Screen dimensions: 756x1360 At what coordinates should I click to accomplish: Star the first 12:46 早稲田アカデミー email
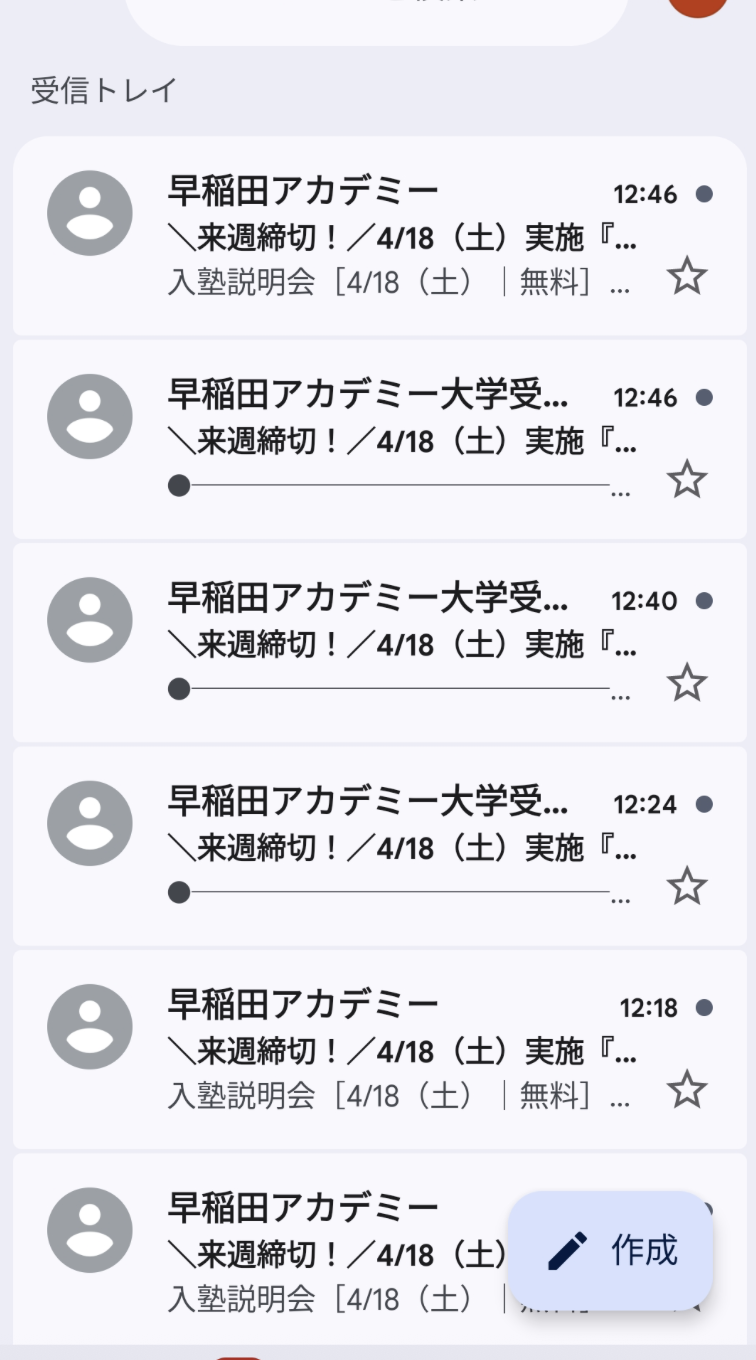688,277
